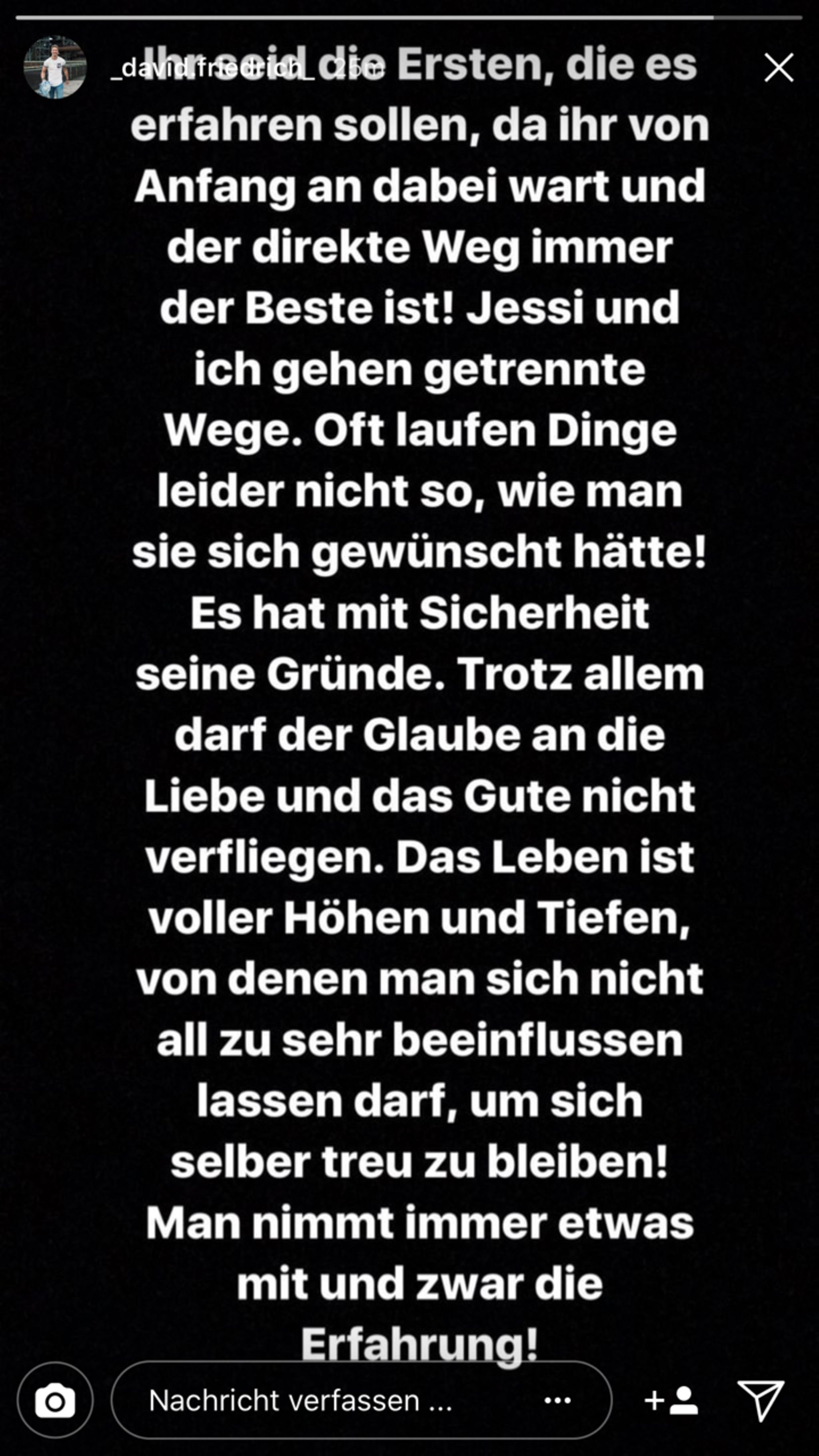Open the camera to reply
This screenshot has width=819, height=1456.
[x=55, y=1400]
